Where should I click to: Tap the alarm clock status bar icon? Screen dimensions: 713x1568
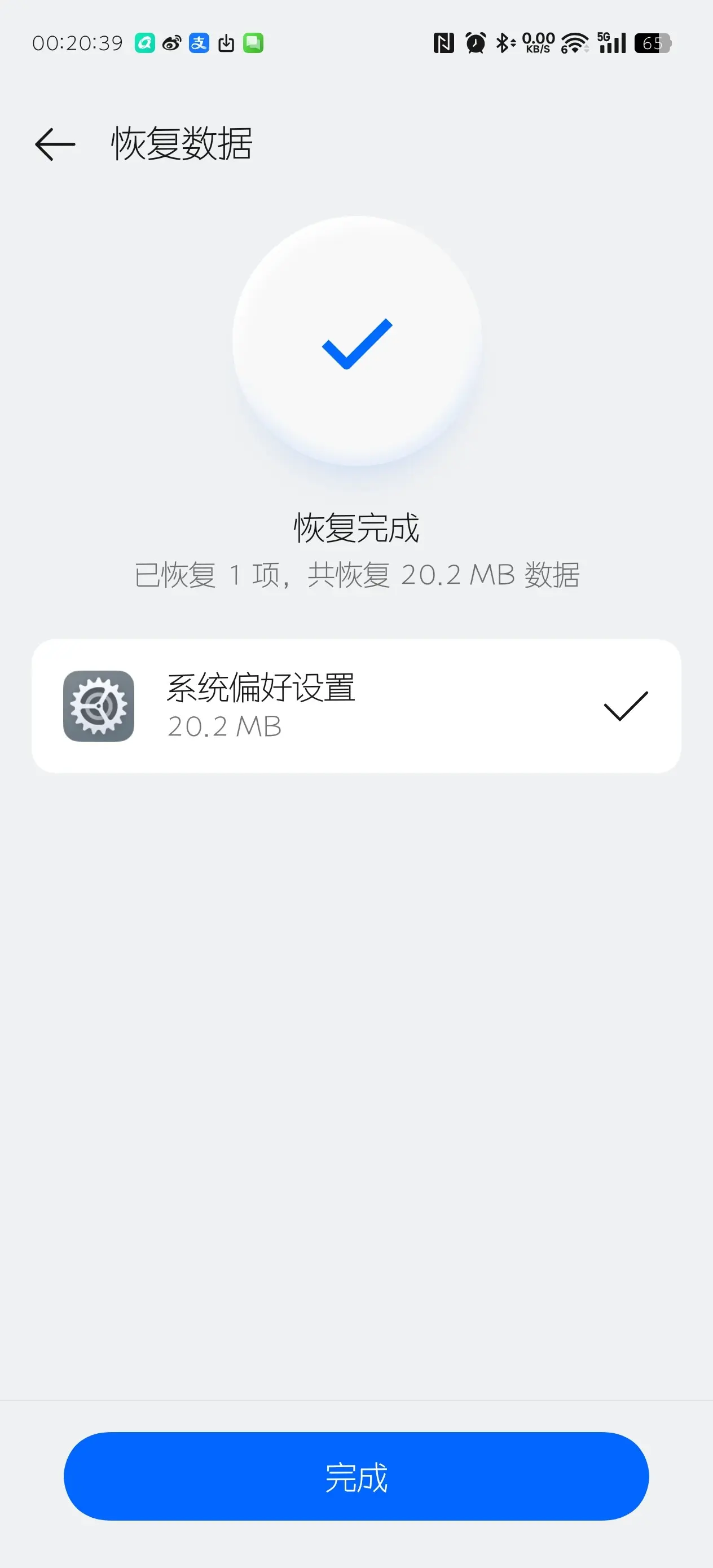coord(476,43)
